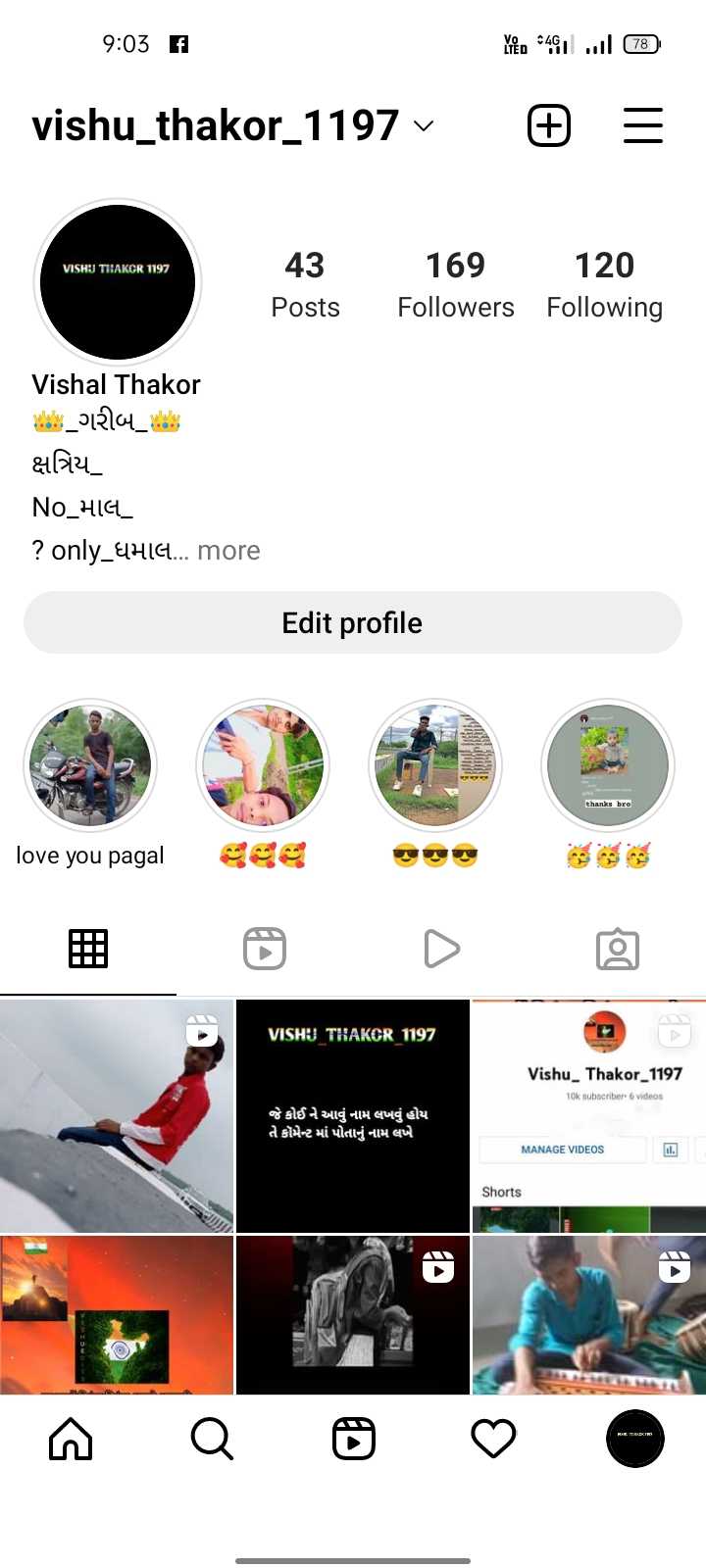The height and width of the screenshot is (1568, 706).
Task: Create a new post with plus icon
Action: tap(549, 126)
